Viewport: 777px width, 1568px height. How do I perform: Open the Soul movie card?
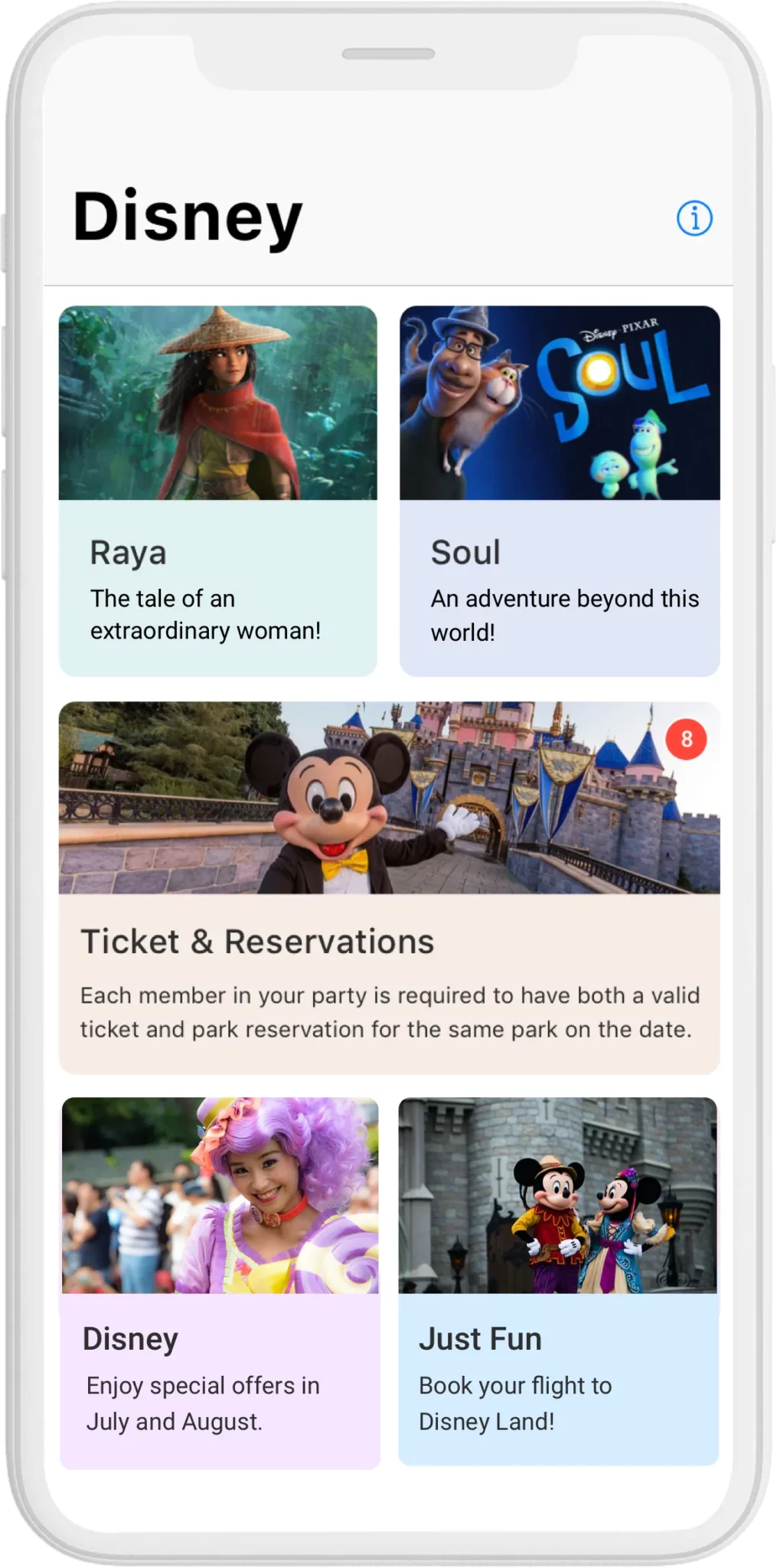coord(560,490)
